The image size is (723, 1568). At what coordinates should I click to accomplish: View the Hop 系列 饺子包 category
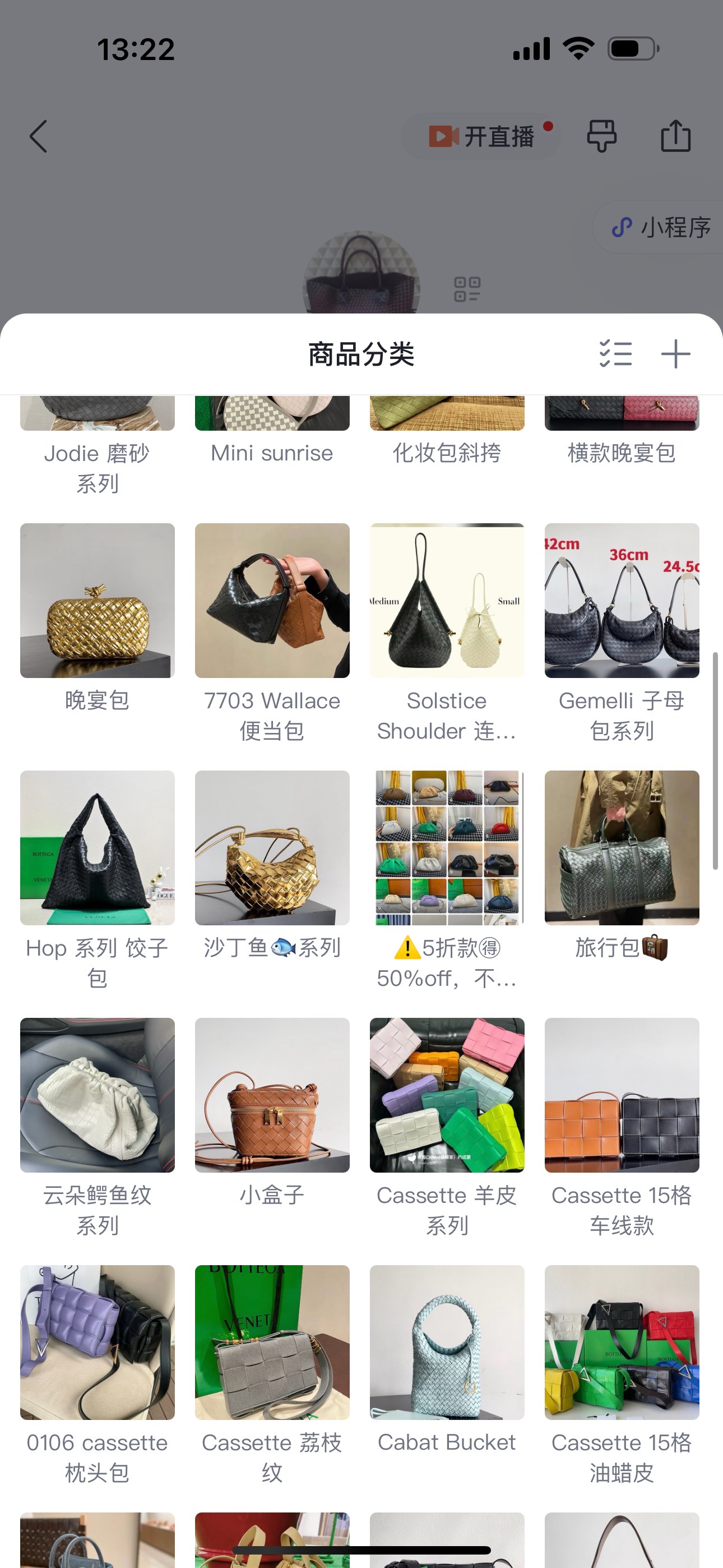tap(98, 848)
